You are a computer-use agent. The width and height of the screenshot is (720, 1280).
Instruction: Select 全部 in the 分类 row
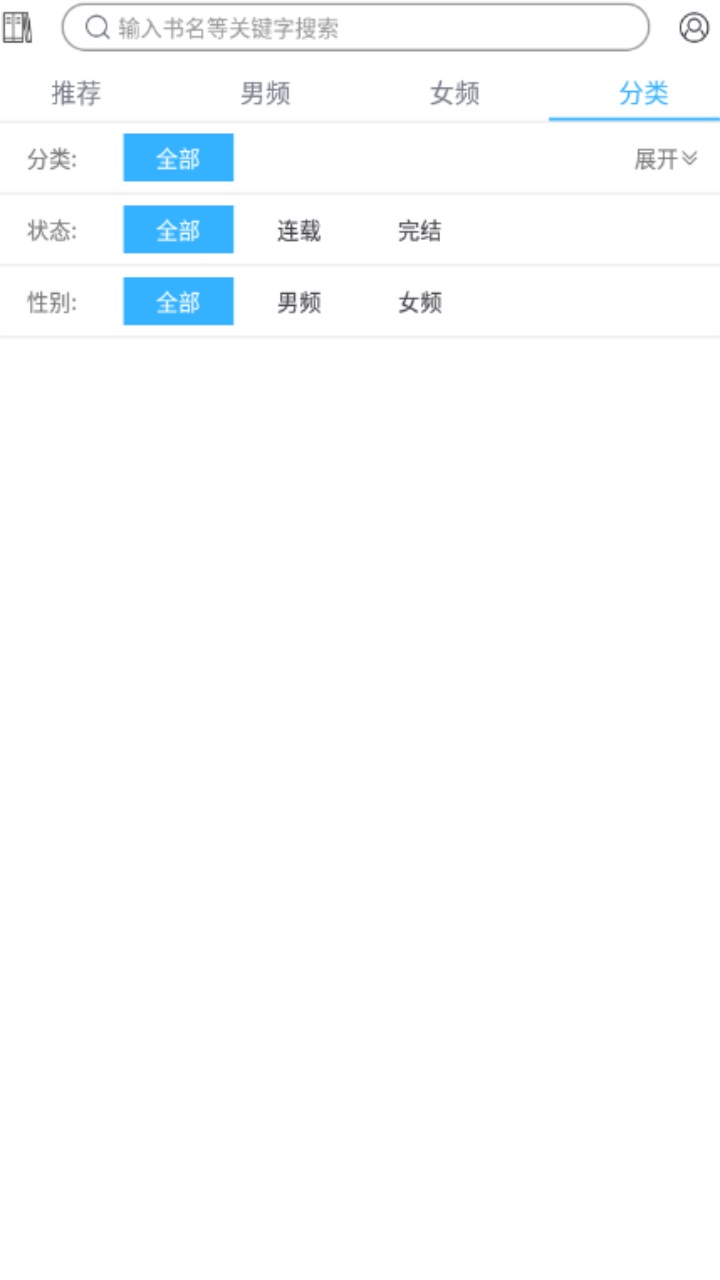click(x=178, y=158)
